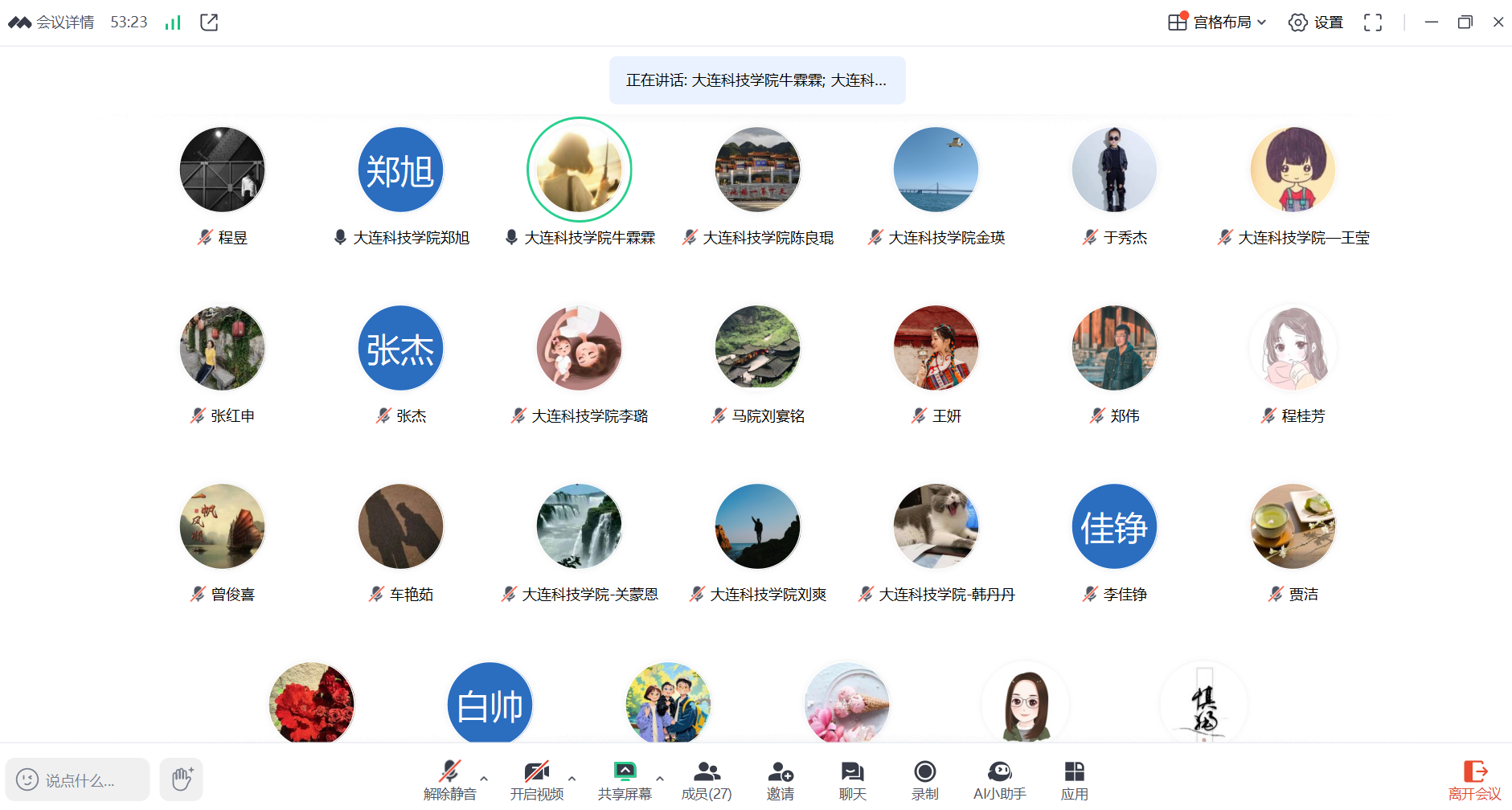Leave the meeting via 离开会议
1512x810 pixels.
coord(1474,779)
